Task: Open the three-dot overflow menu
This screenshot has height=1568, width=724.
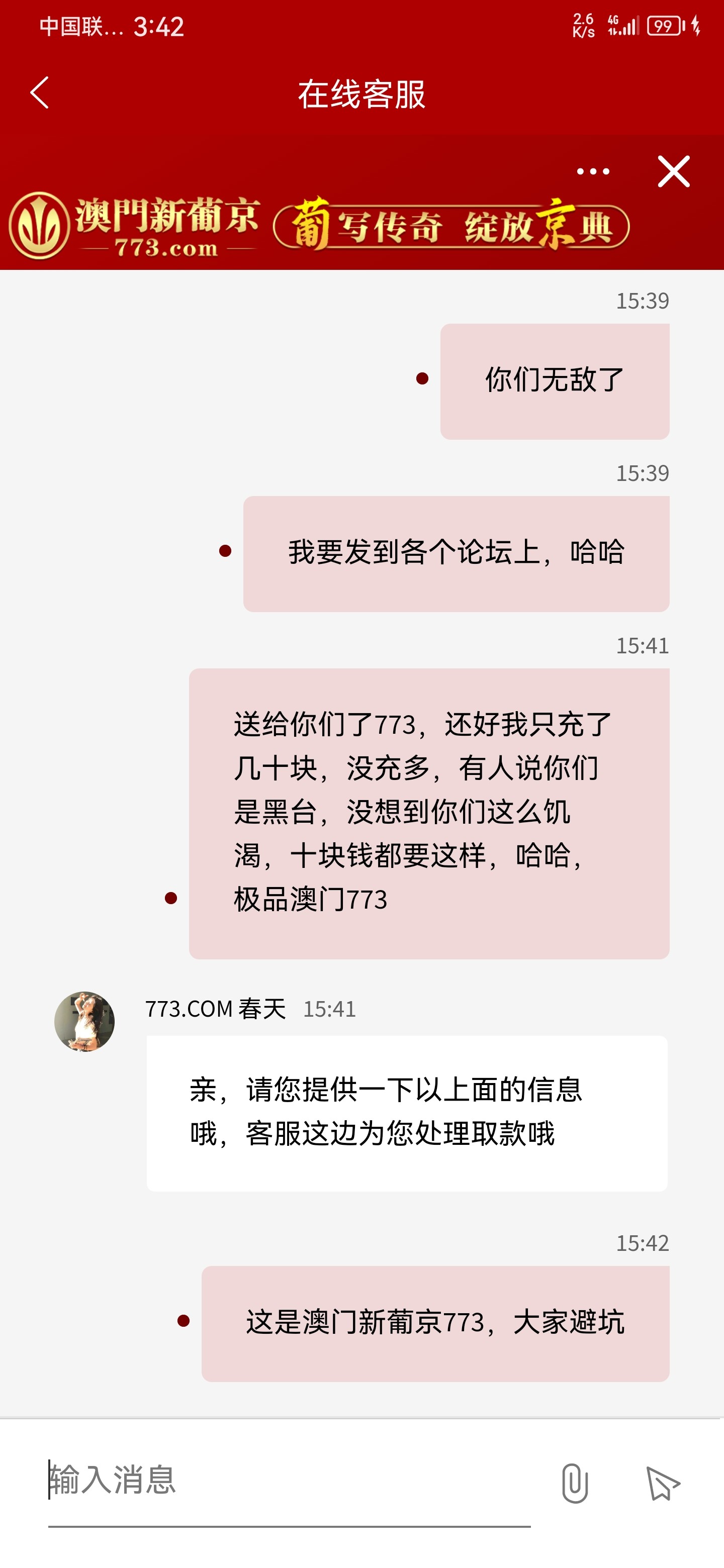Action: (x=592, y=172)
